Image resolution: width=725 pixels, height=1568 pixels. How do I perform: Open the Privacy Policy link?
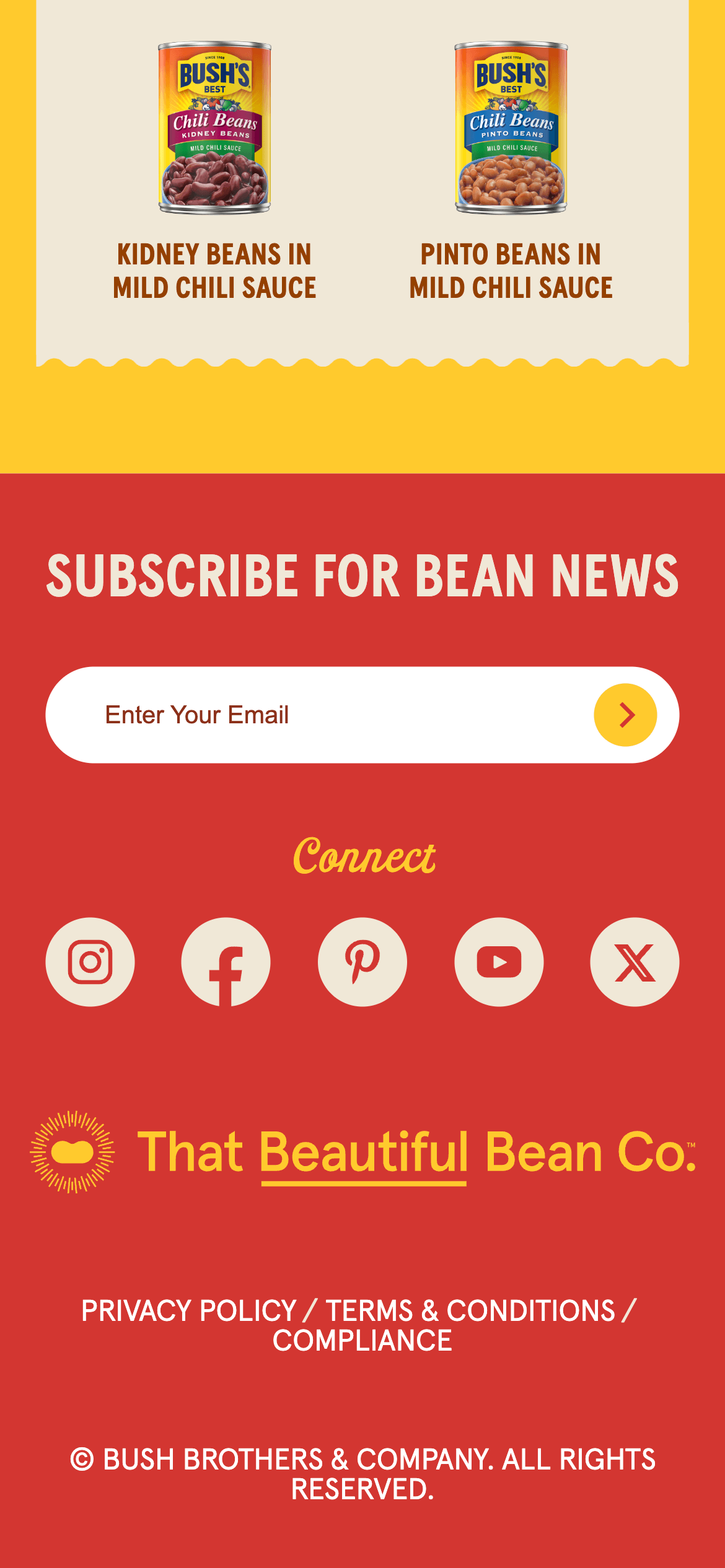[189, 1311]
